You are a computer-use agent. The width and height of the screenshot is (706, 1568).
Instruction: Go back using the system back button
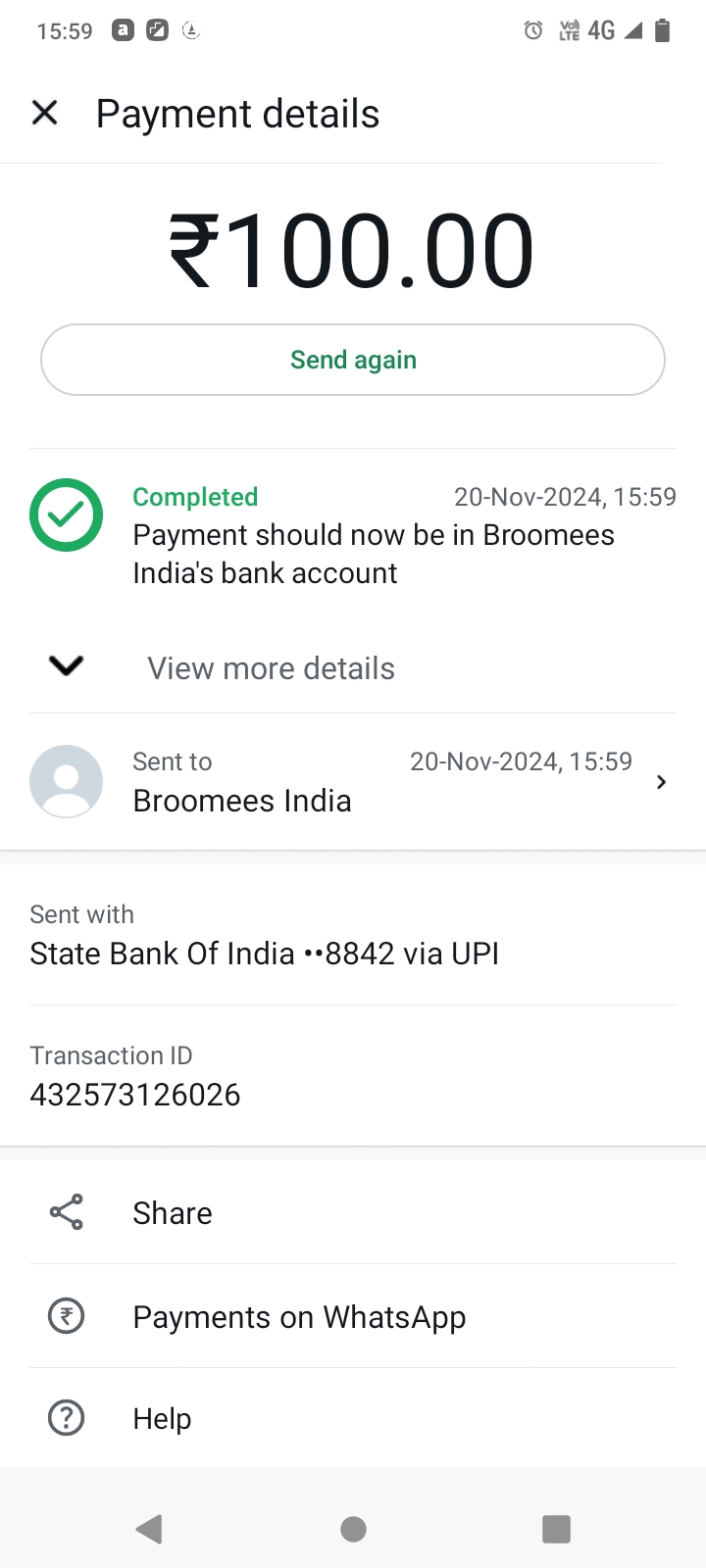pos(149,1529)
